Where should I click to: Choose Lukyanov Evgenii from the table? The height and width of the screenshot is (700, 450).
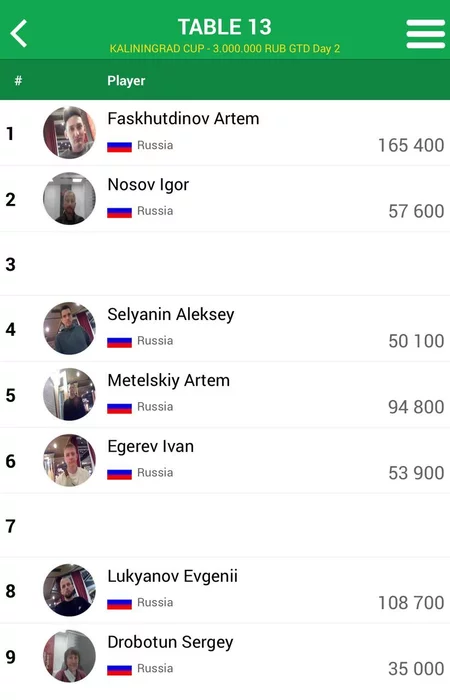click(x=225, y=590)
